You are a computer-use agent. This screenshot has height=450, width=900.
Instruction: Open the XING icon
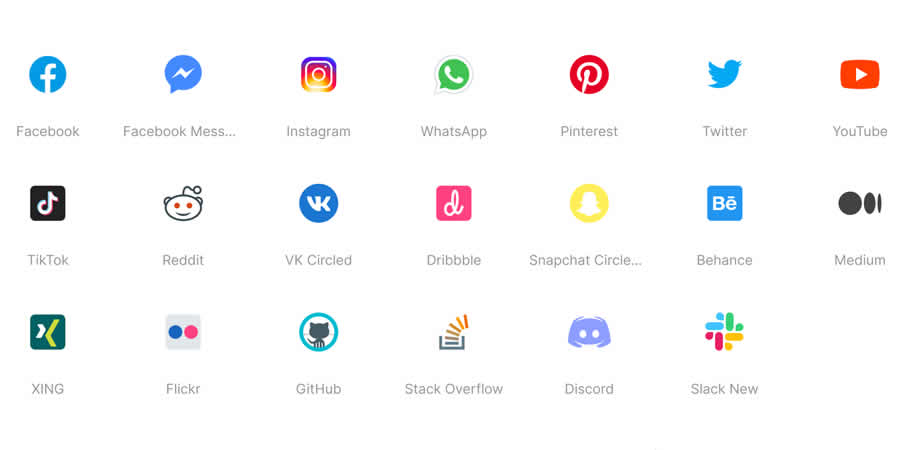click(48, 332)
